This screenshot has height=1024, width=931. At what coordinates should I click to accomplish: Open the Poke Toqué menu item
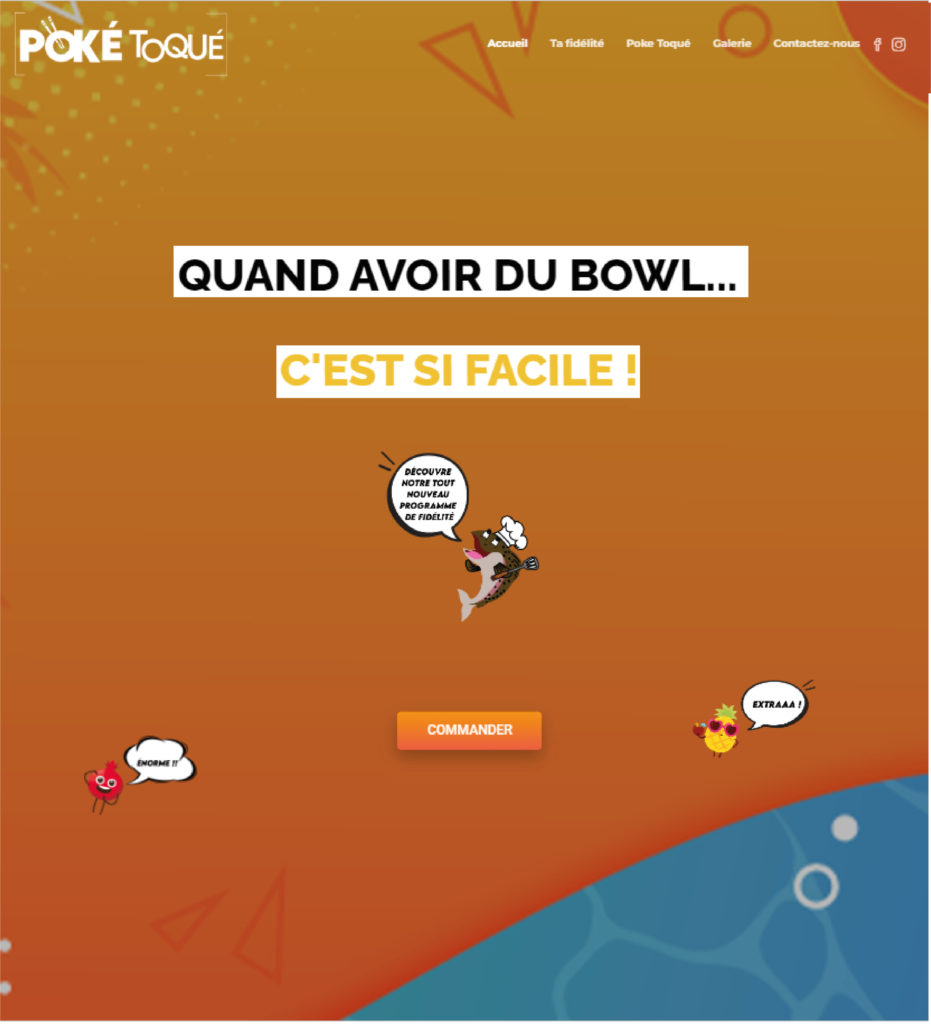pyautogui.click(x=658, y=44)
